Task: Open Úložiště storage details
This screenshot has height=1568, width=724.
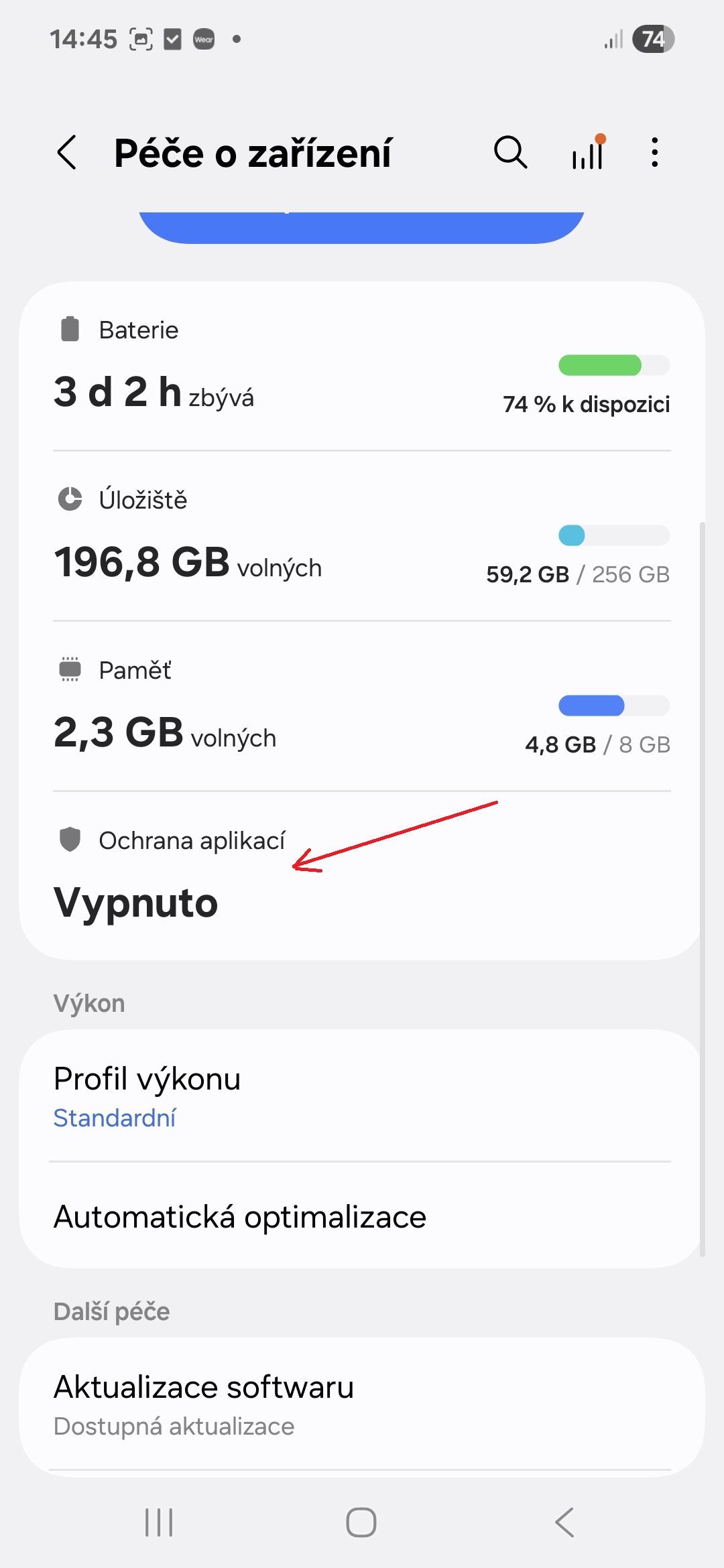Action: point(362,536)
